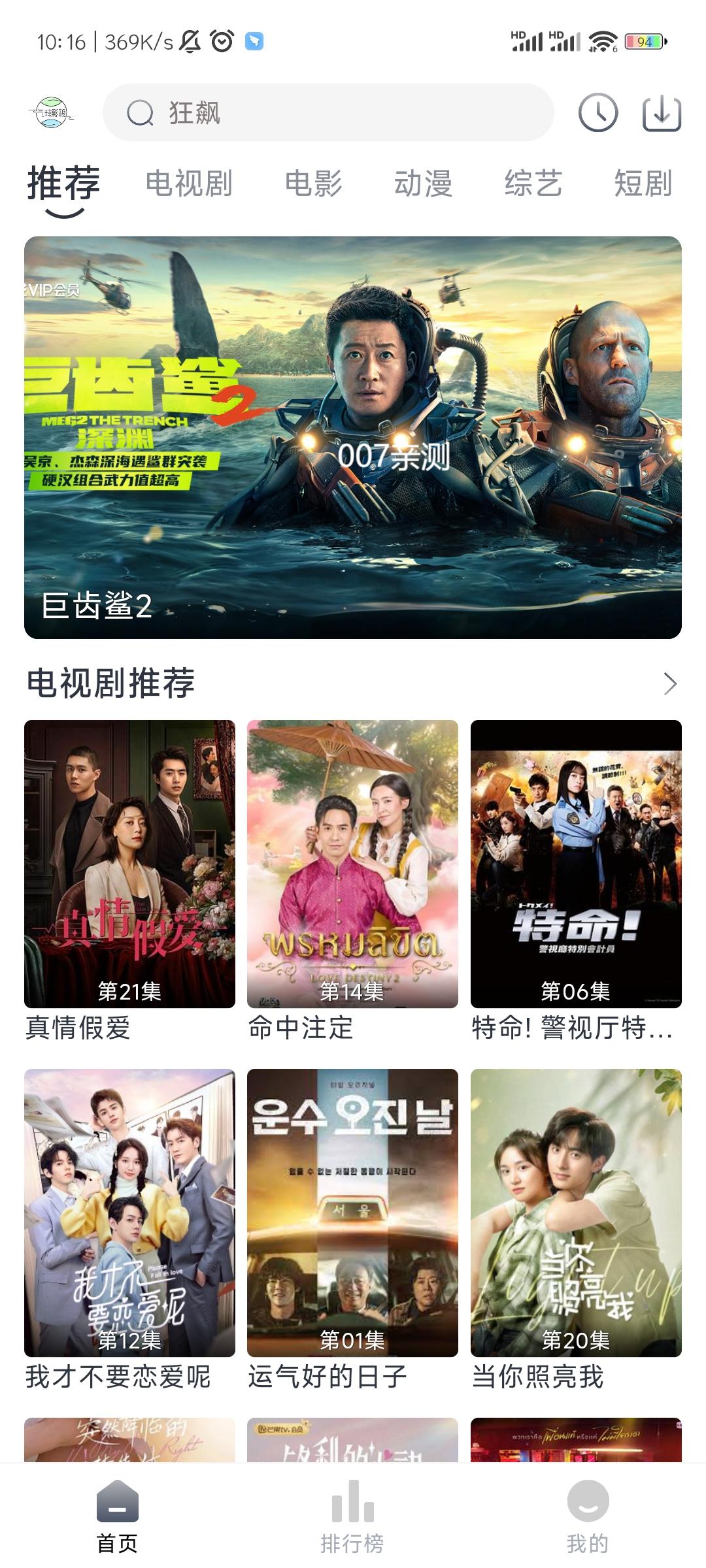This screenshot has width=706, height=1568.
Task: Open the drama 真情假爱
Action: [129, 862]
